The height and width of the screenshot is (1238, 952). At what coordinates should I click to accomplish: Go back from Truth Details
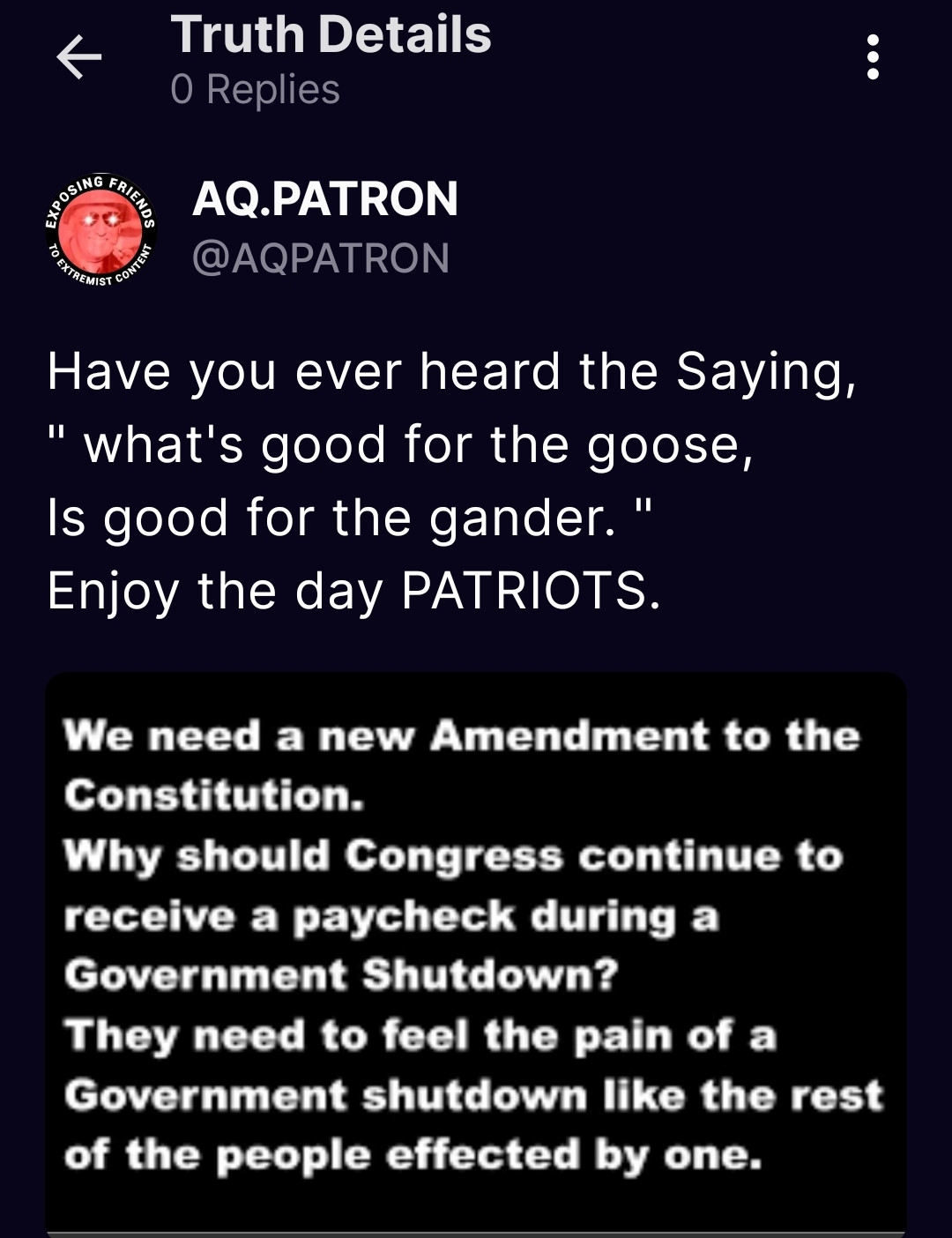(x=78, y=58)
